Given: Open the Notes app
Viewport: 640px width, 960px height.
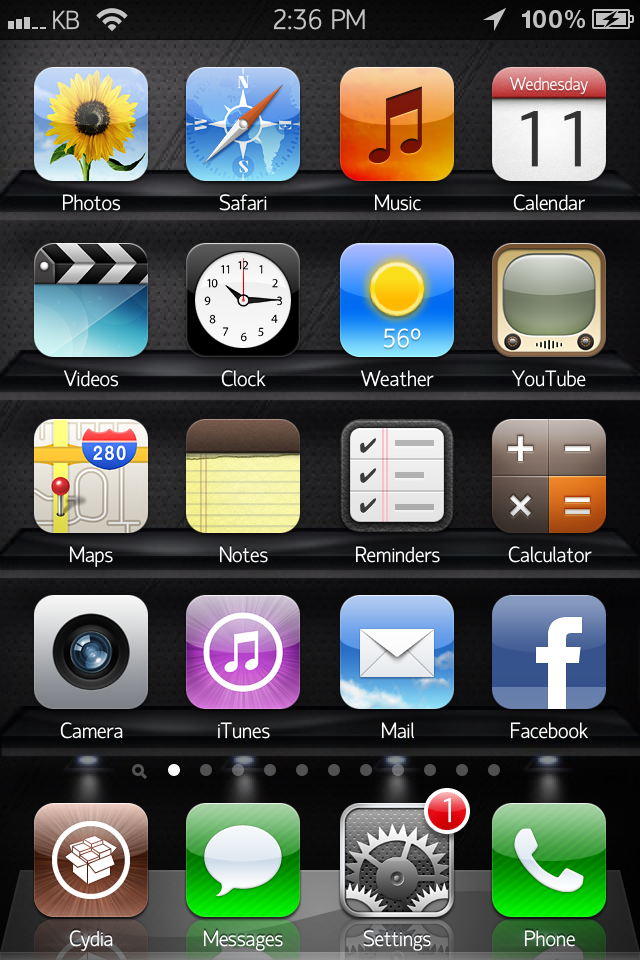Looking at the screenshot, I should (x=243, y=477).
